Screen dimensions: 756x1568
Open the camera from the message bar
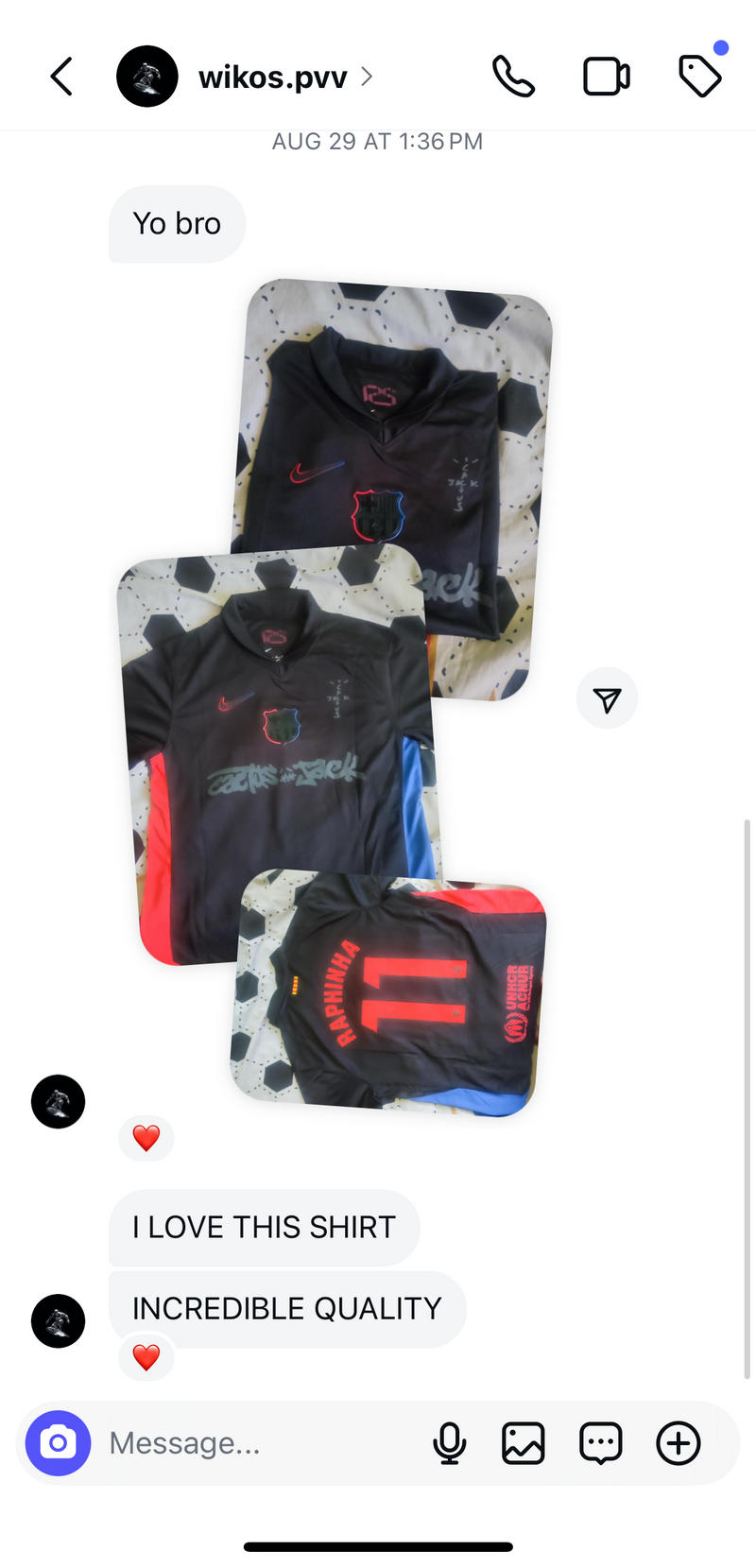[58, 1443]
